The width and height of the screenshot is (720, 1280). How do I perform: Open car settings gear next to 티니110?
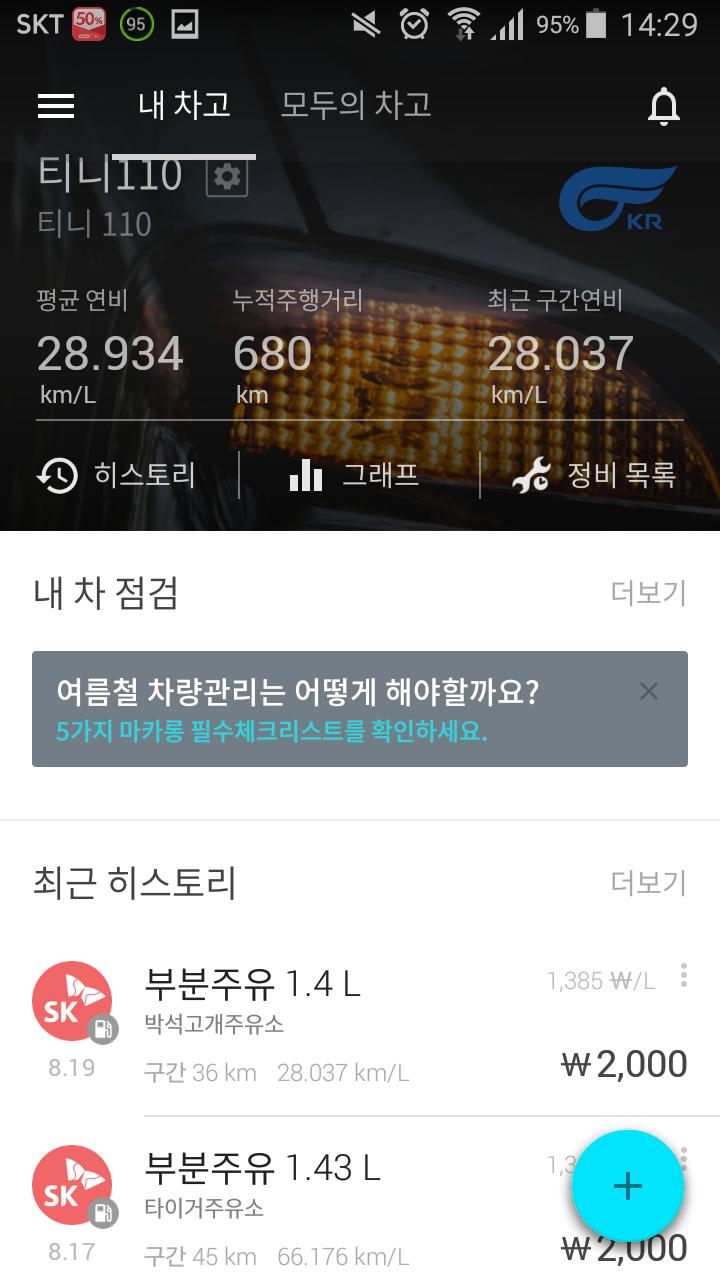[x=227, y=178]
